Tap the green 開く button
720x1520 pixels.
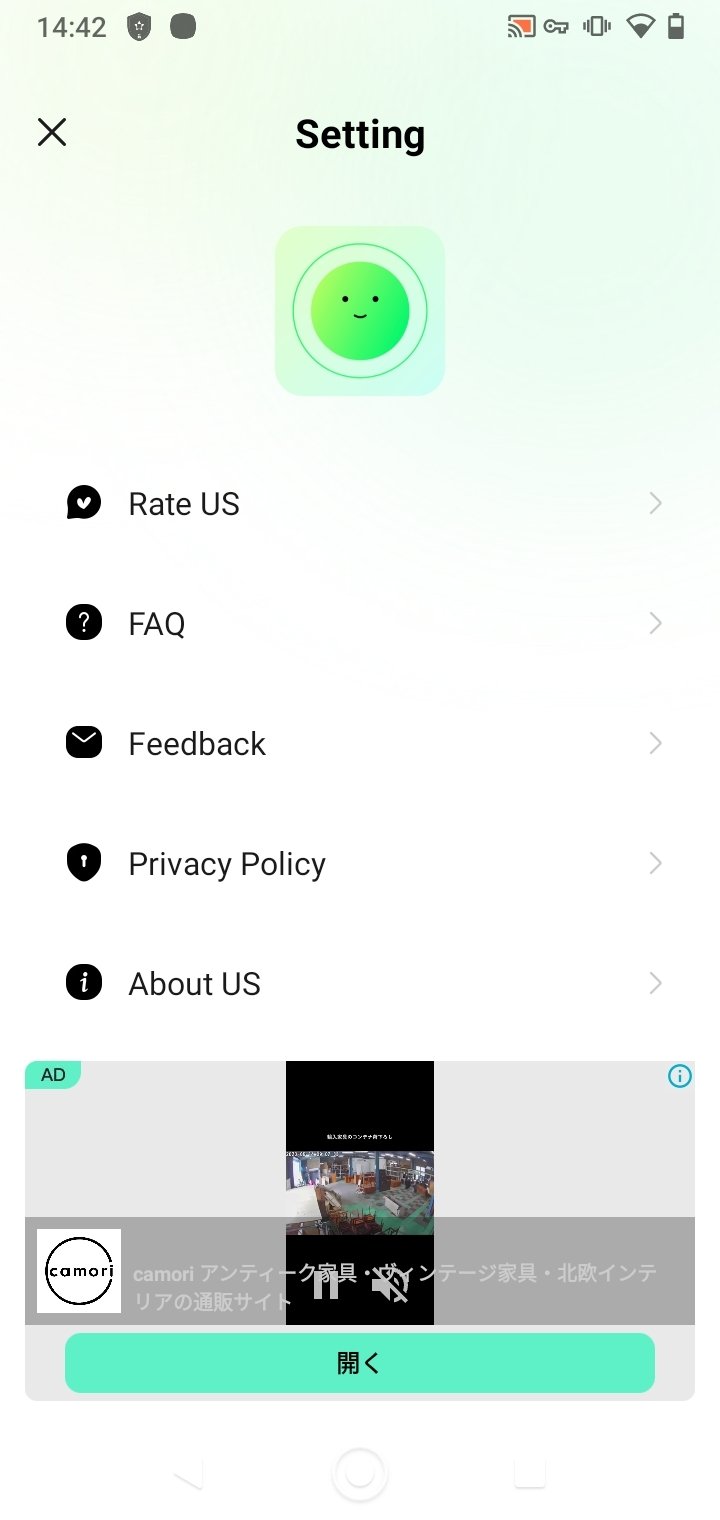coord(360,1362)
